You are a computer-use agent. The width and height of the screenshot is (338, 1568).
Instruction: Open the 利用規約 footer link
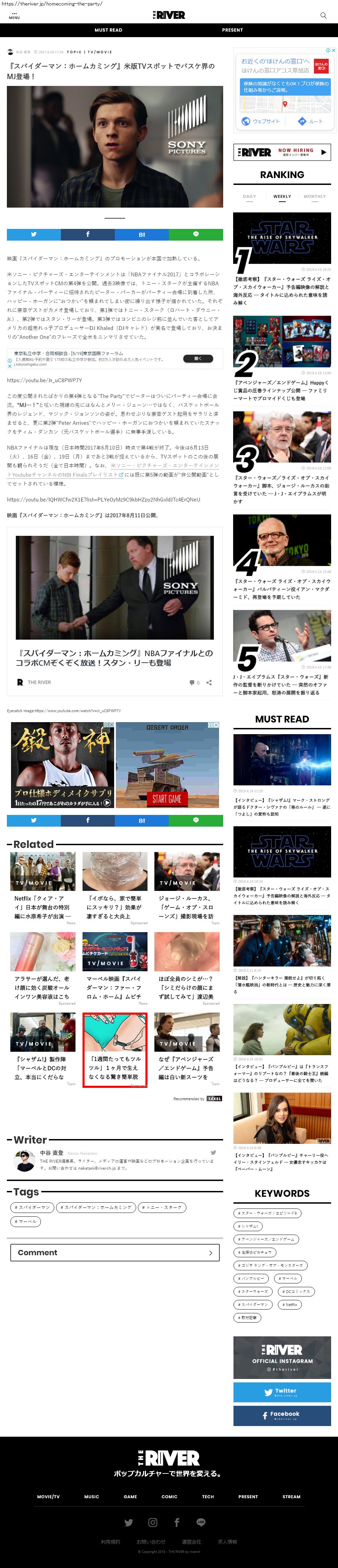pyautogui.click(x=110, y=1542)
